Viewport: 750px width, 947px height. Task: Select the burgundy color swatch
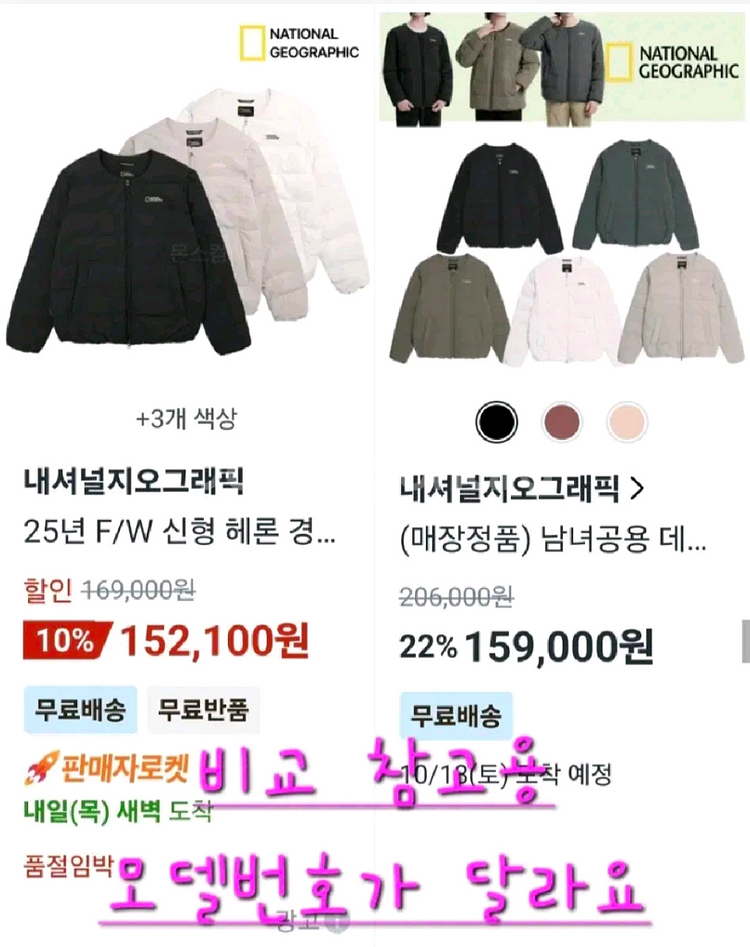coord(562,422)
